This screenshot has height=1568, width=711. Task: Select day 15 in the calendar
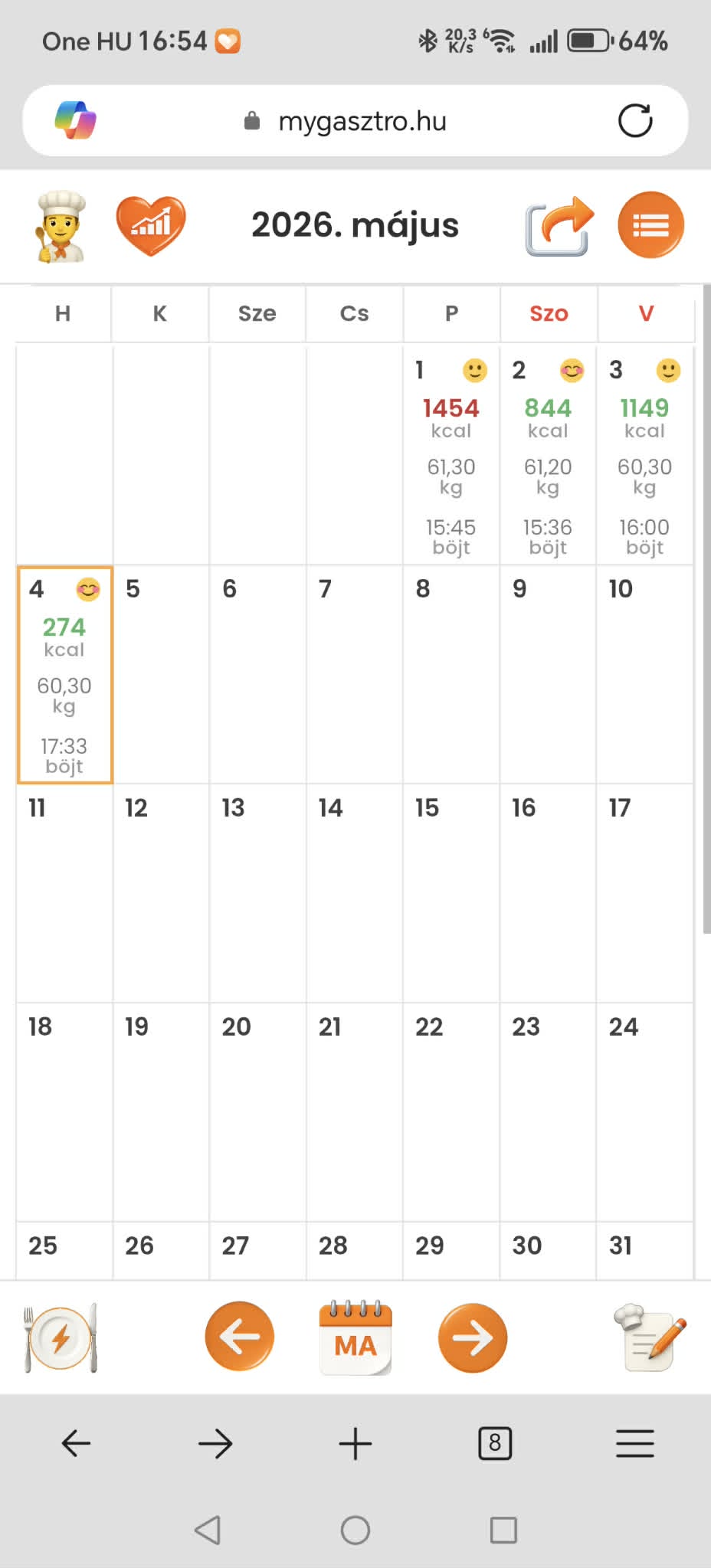tap(451, 893)
